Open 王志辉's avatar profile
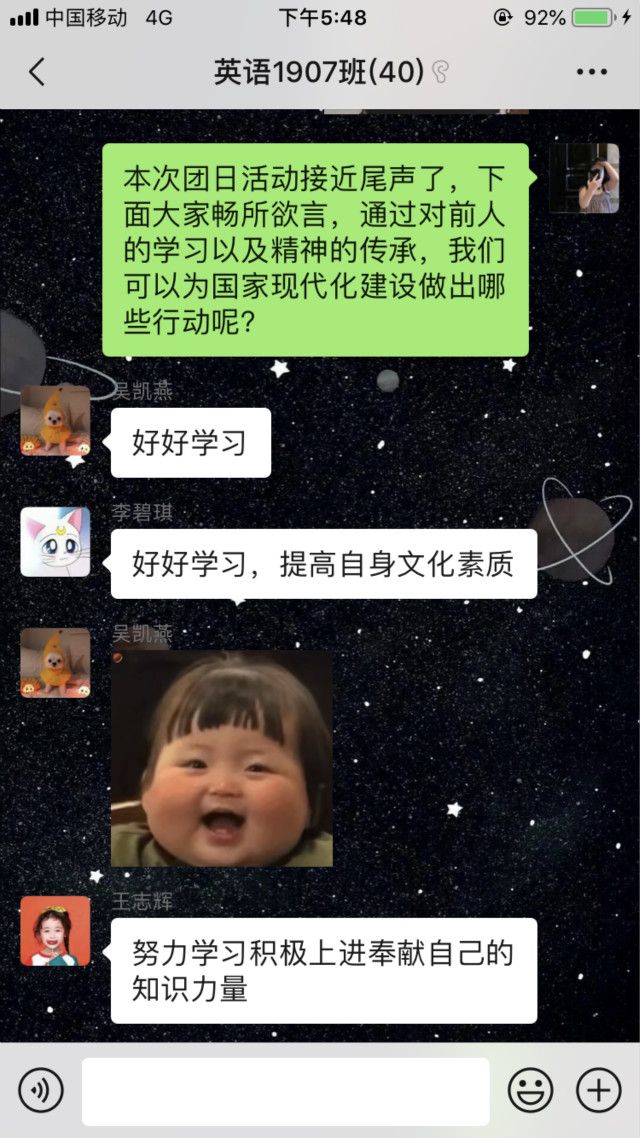640x1138 pixels. click(55, 931)
